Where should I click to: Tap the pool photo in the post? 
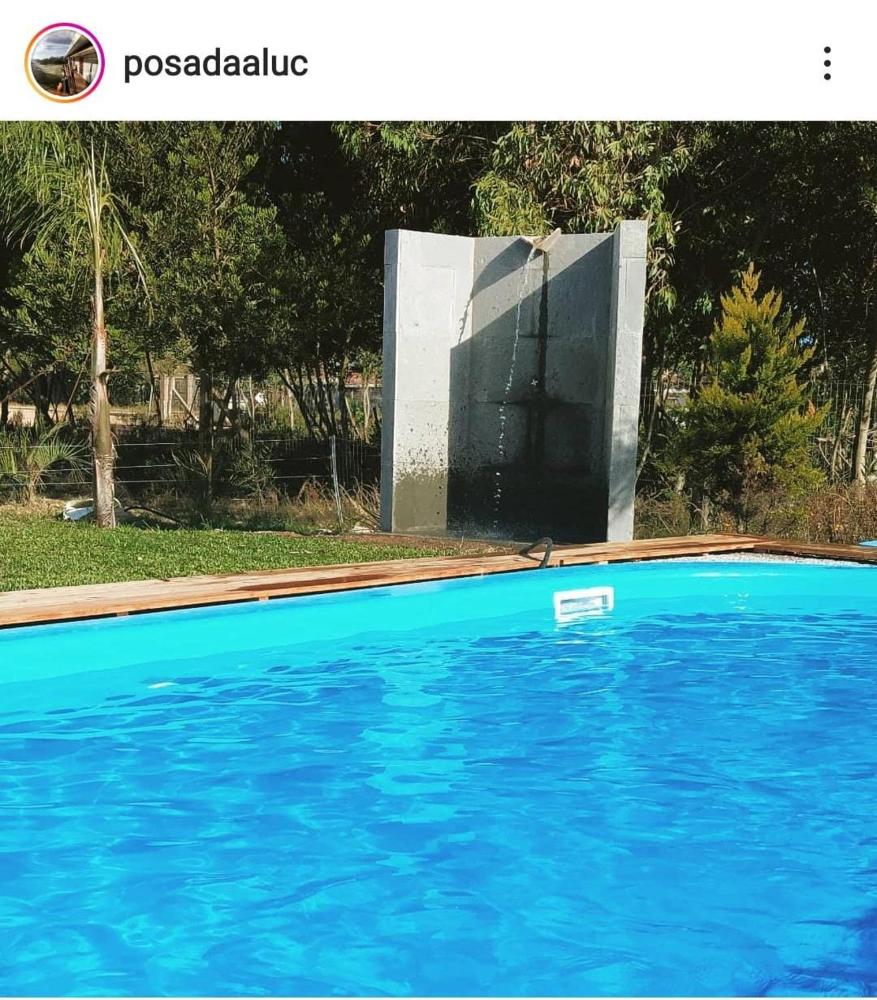[x=438, y=560]
